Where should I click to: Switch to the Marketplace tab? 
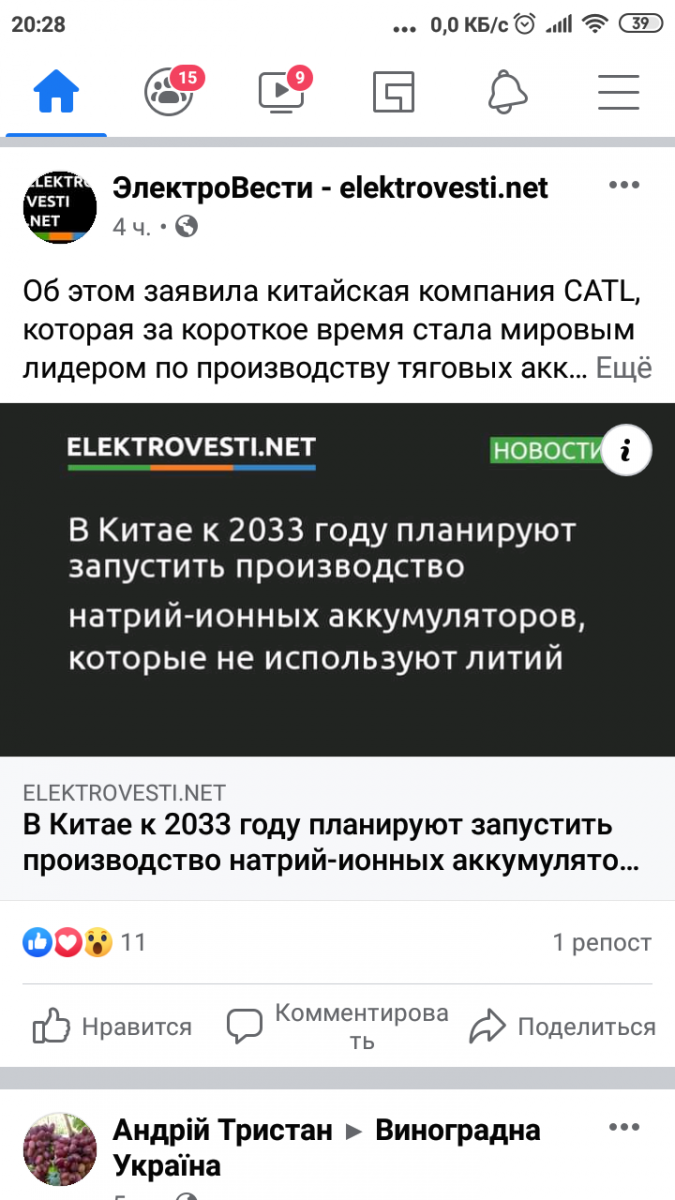coord(393,93)
